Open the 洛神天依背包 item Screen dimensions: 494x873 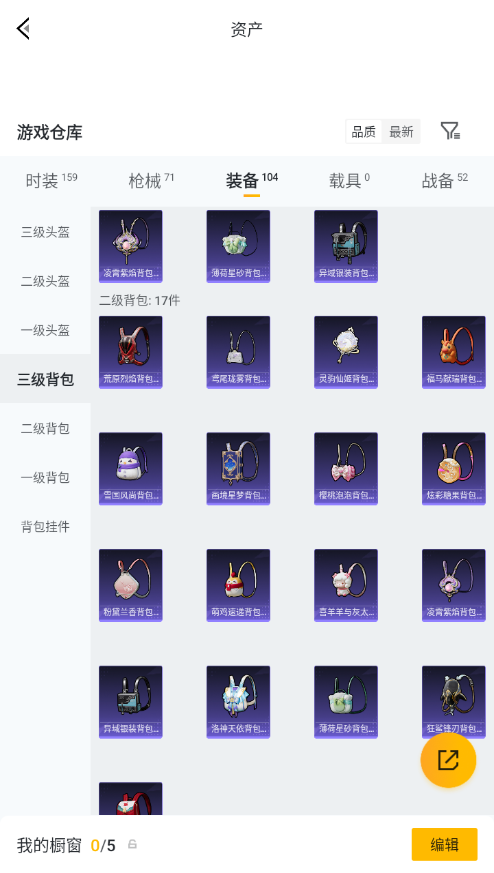238,702
